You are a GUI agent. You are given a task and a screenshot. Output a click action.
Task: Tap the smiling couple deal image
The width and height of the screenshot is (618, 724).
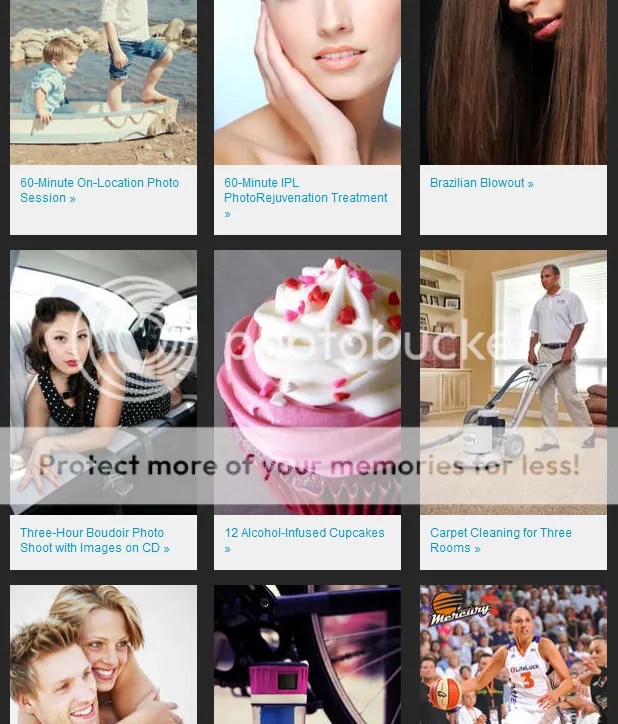pyautogui.click(x=103, y=655)
